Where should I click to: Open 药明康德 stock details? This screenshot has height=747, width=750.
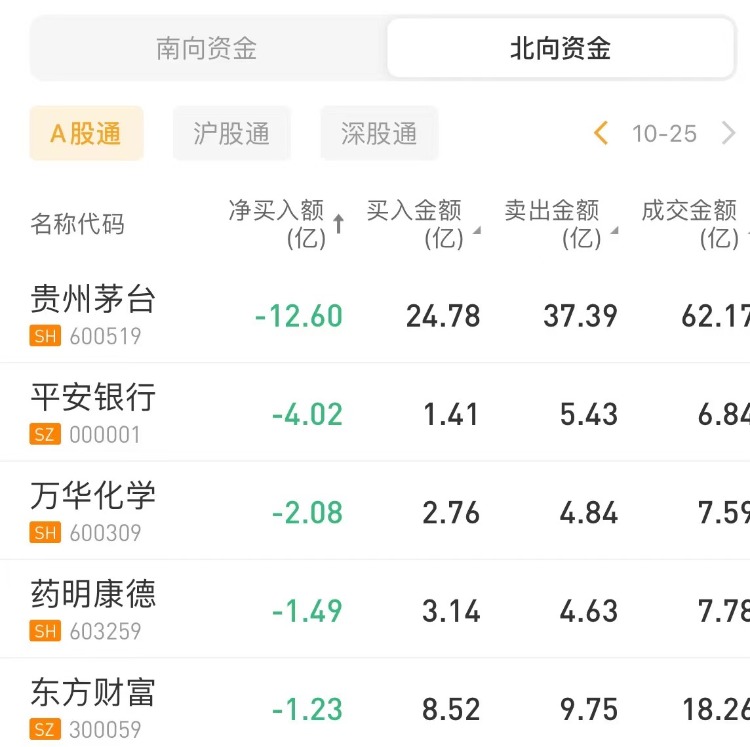[93, 608]
